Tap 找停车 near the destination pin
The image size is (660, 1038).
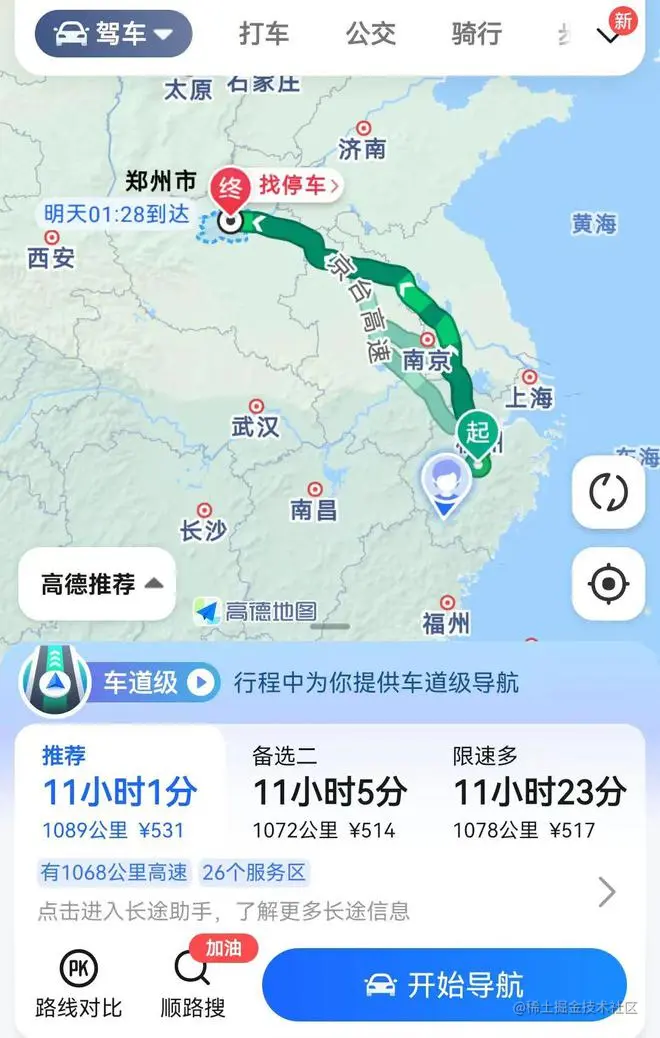(298, 185)
